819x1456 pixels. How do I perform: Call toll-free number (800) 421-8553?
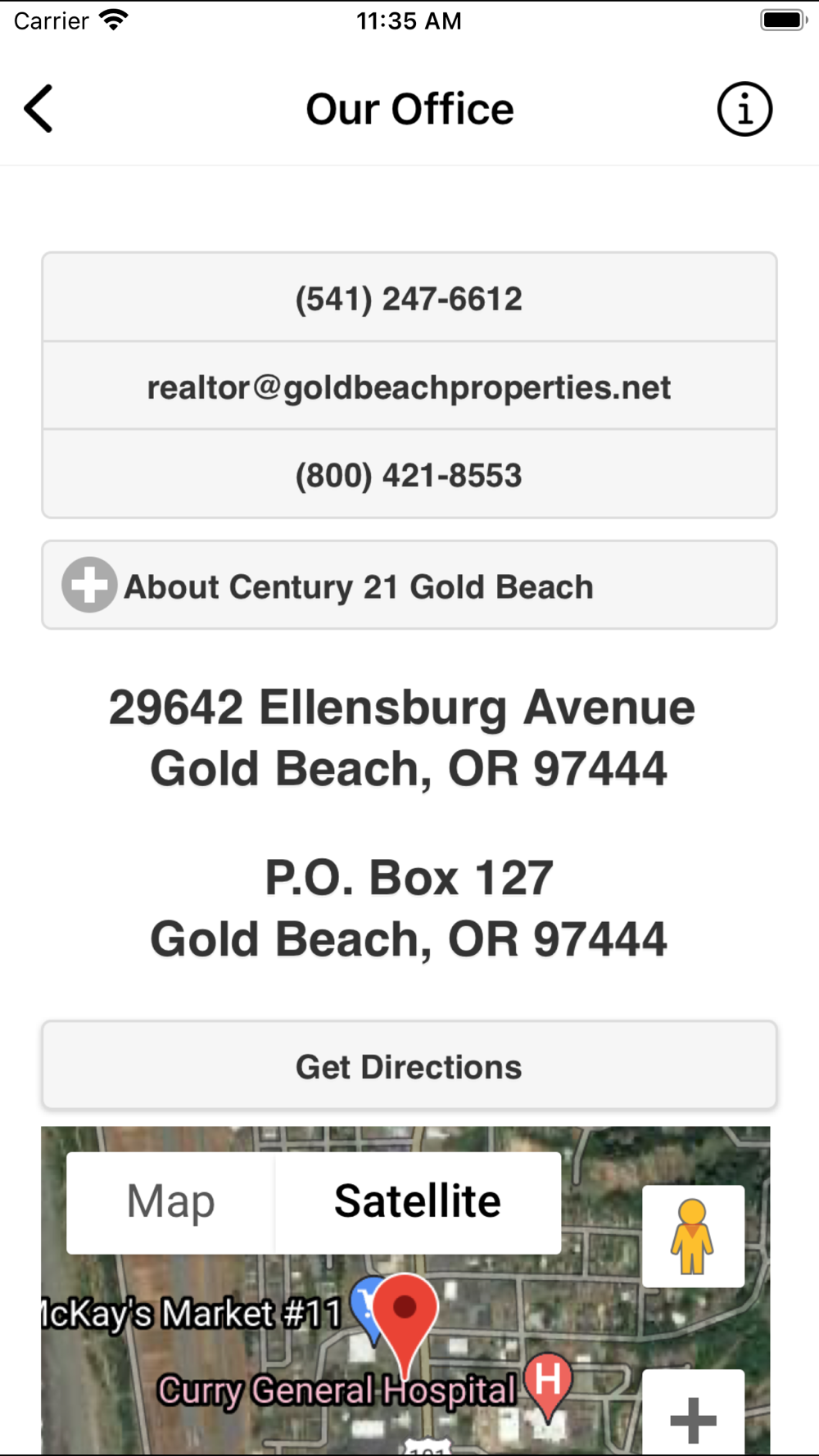[x=409, y=474]
